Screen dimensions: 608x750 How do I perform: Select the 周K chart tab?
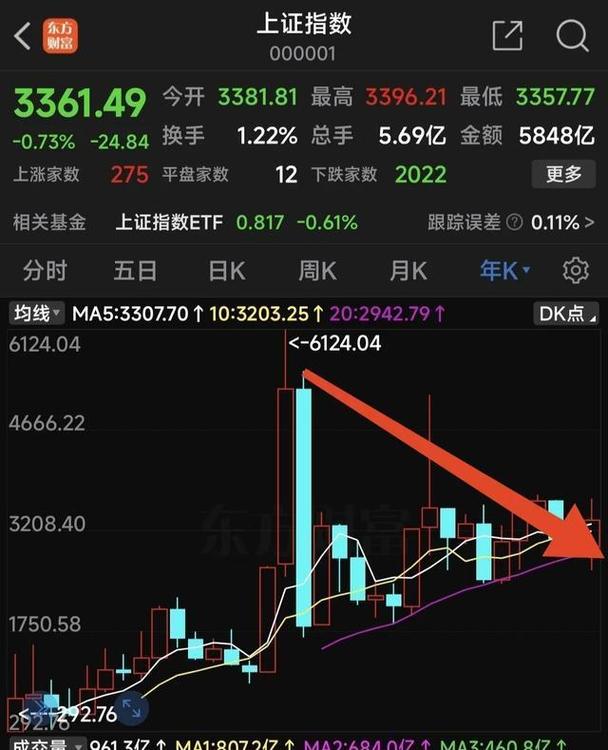pos(317,270)
